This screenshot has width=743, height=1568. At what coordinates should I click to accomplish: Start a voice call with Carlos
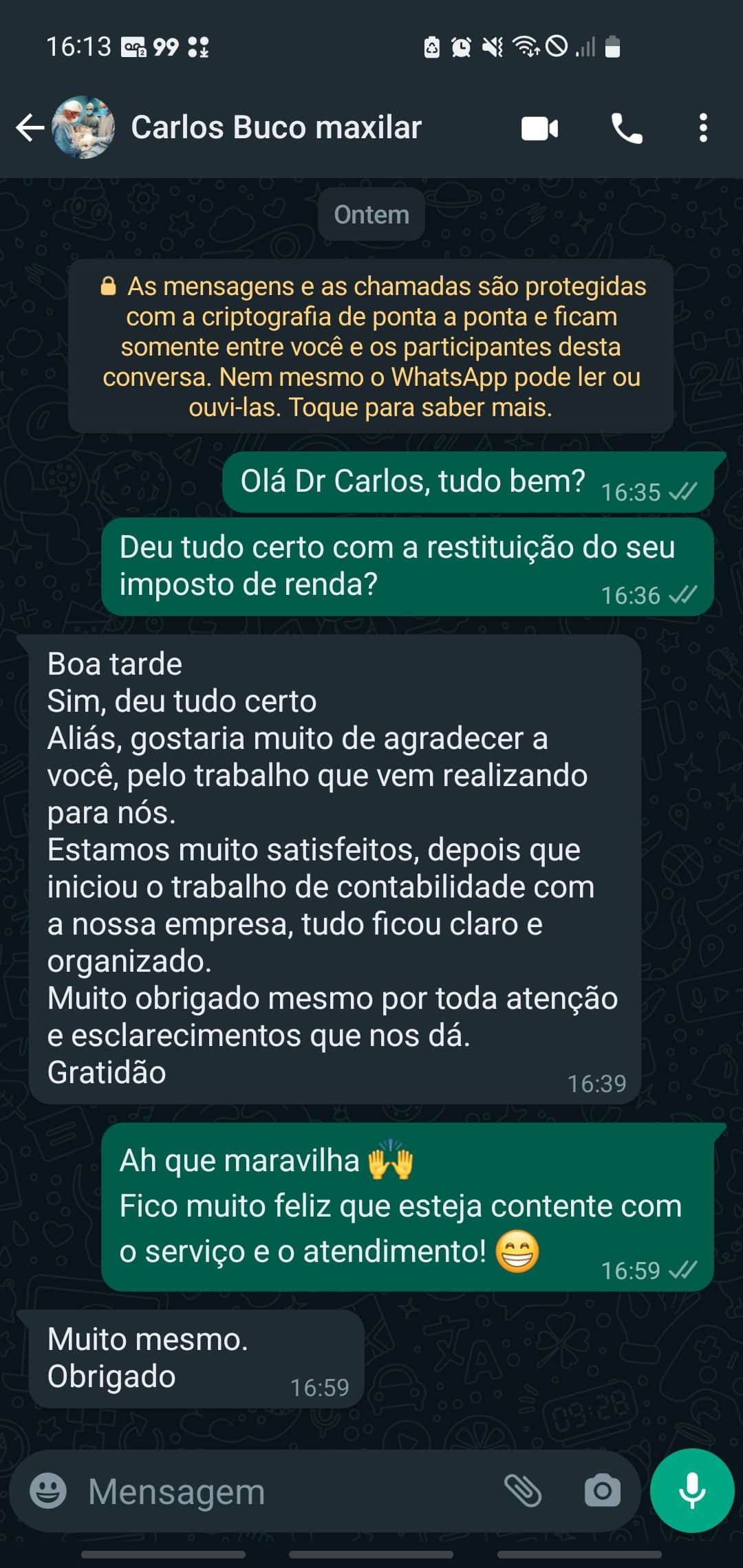pos(627,129)
